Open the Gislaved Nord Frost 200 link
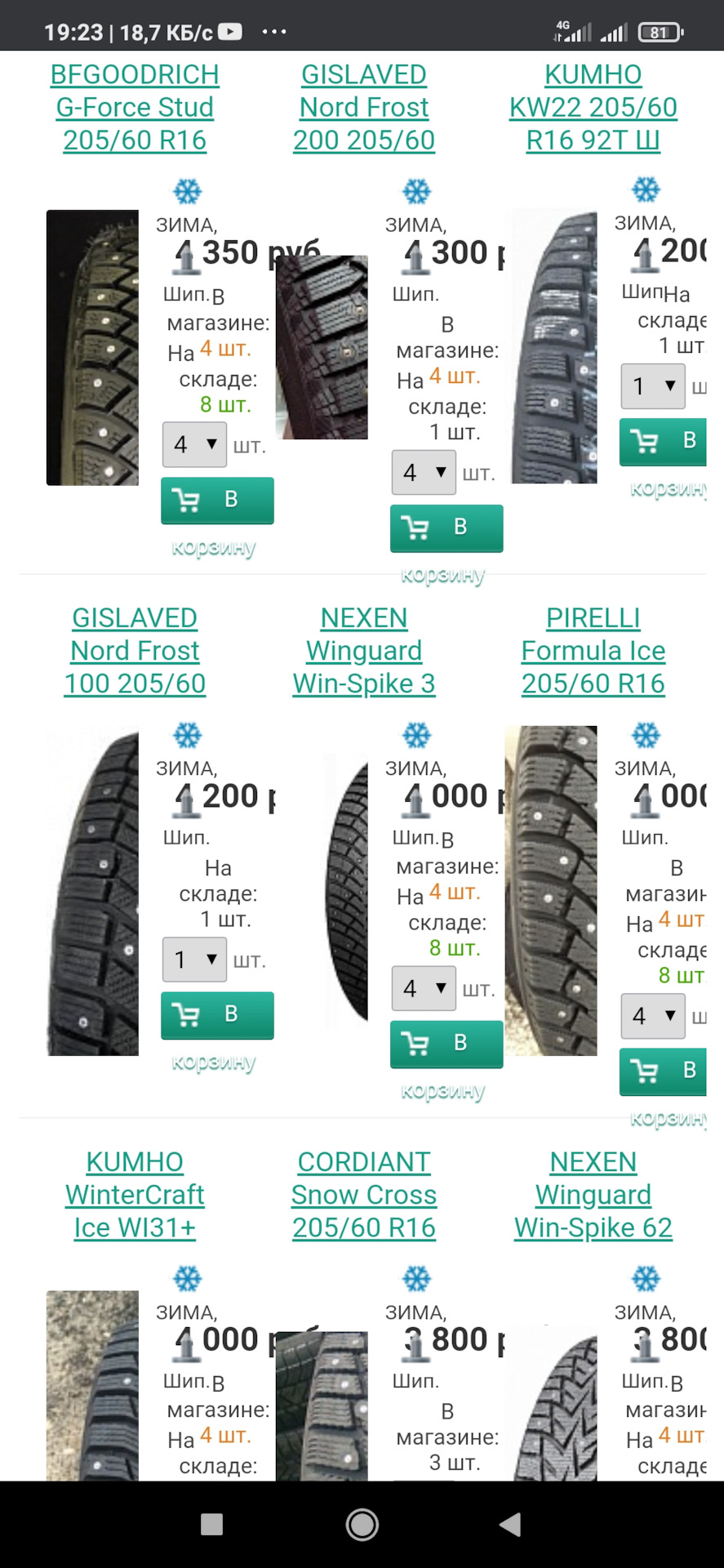Viewport: 724px width, 1568px height. pyautogui.click(x=364, y=107)
